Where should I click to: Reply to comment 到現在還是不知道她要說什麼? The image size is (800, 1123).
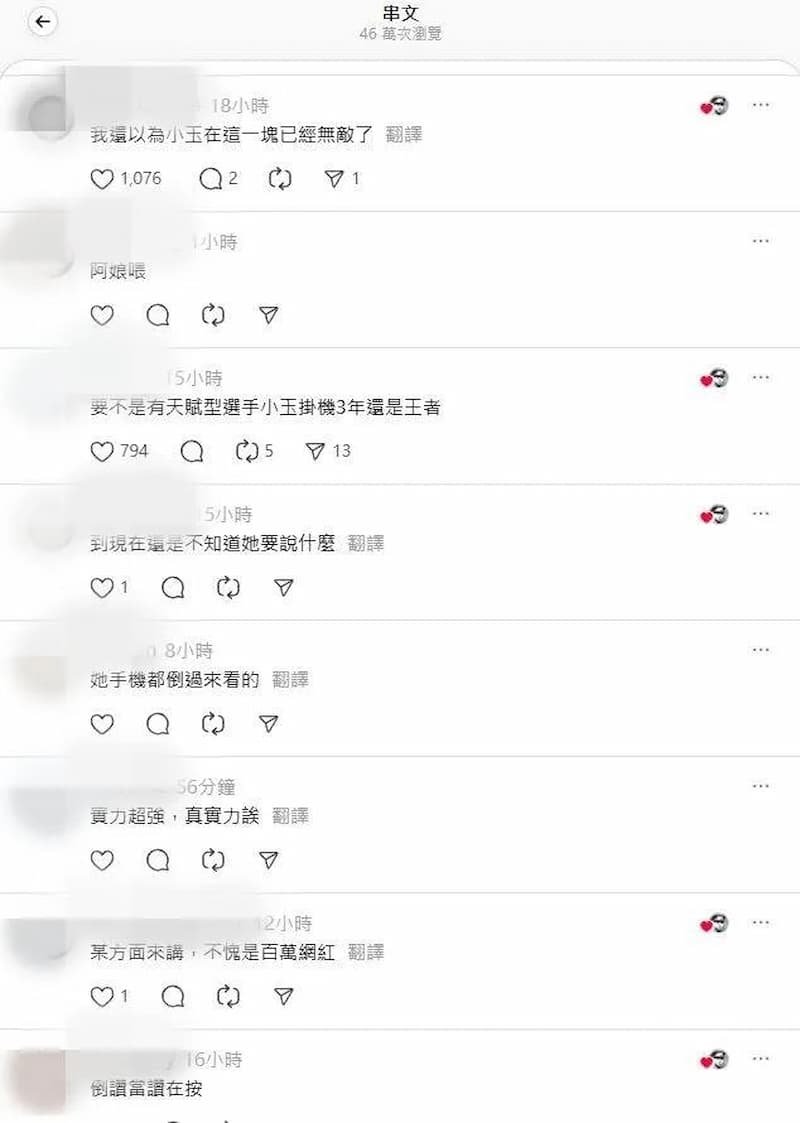point(173,587)
